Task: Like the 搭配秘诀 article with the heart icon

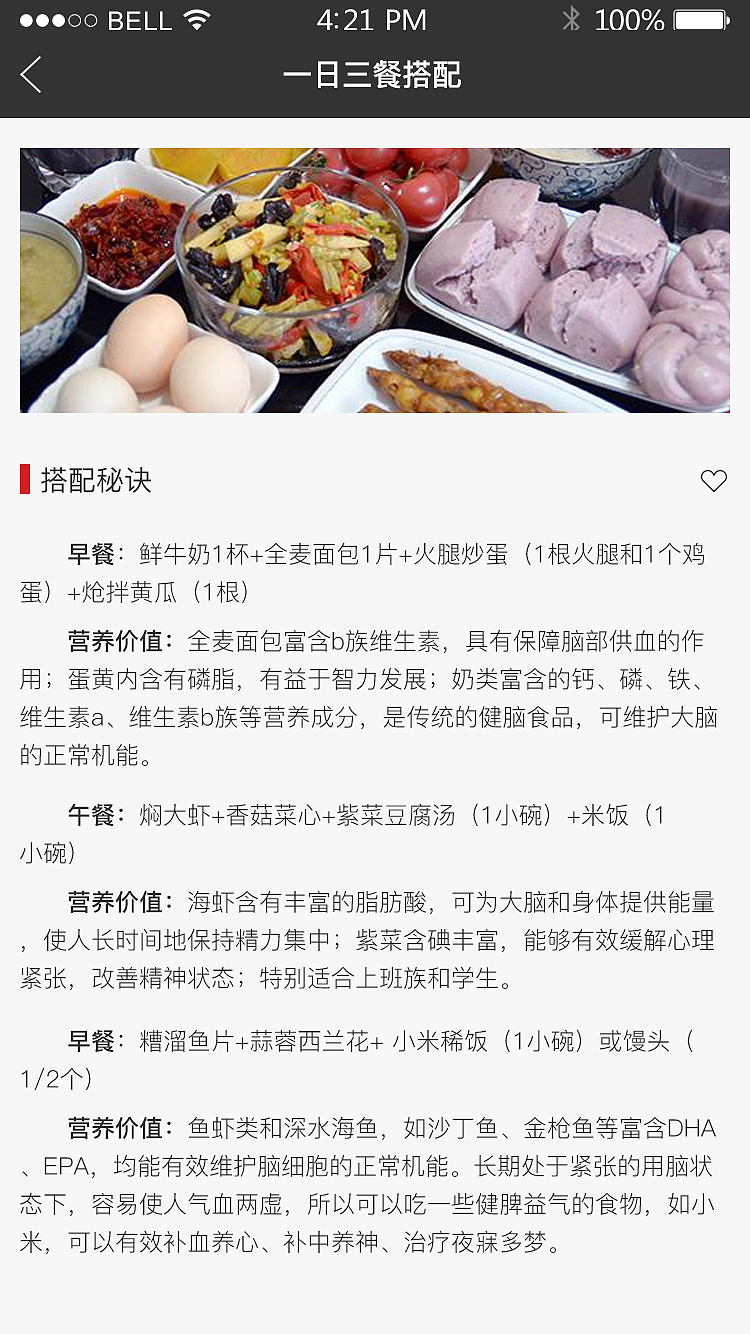Action: (x=713, y=481)
